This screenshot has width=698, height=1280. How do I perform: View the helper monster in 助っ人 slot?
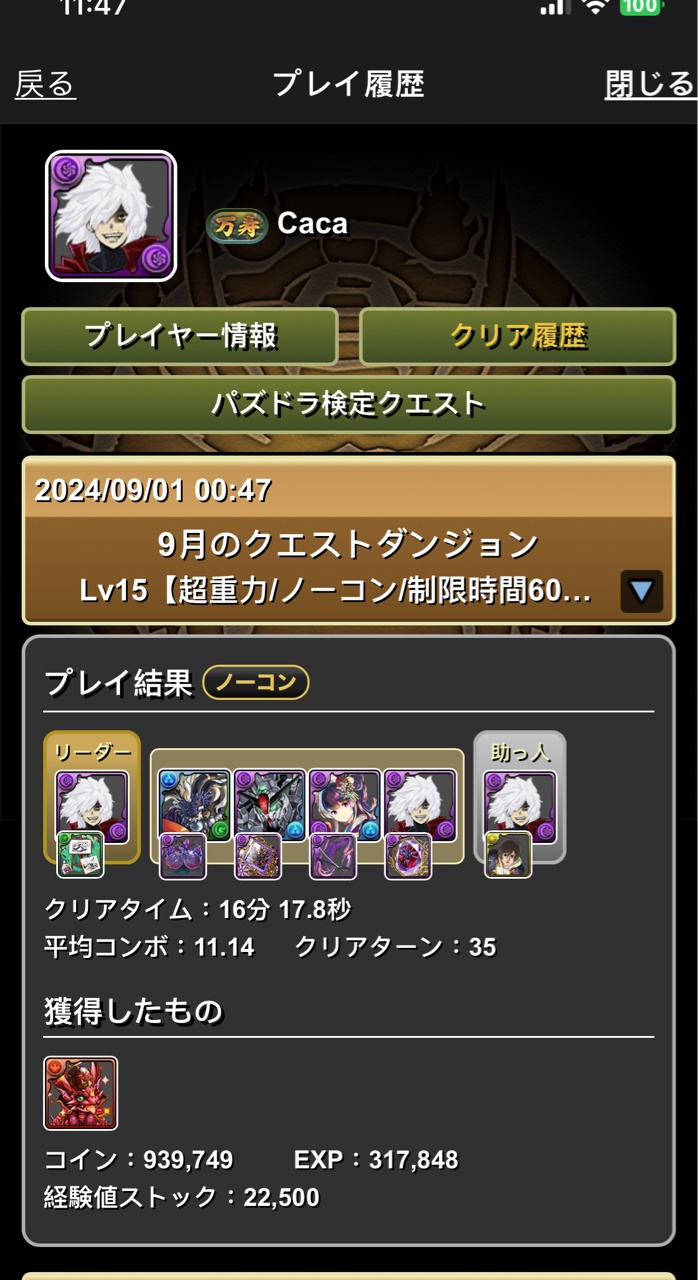click(520, 806)
